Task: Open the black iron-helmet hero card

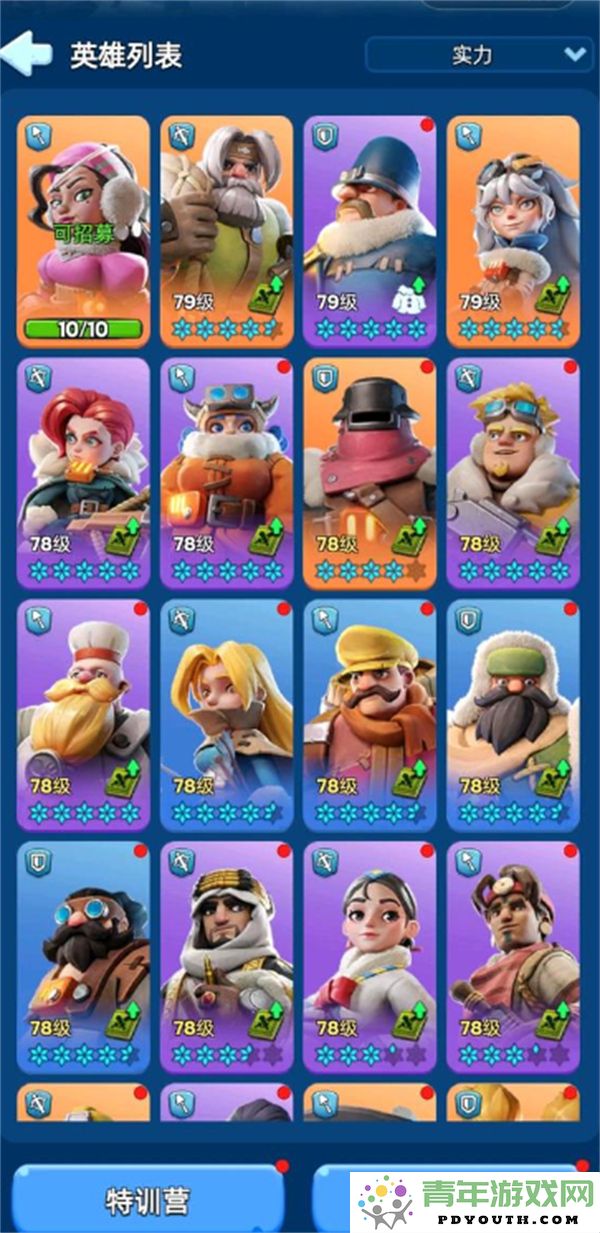Action: pyautogui.click(x=369, y=473)
